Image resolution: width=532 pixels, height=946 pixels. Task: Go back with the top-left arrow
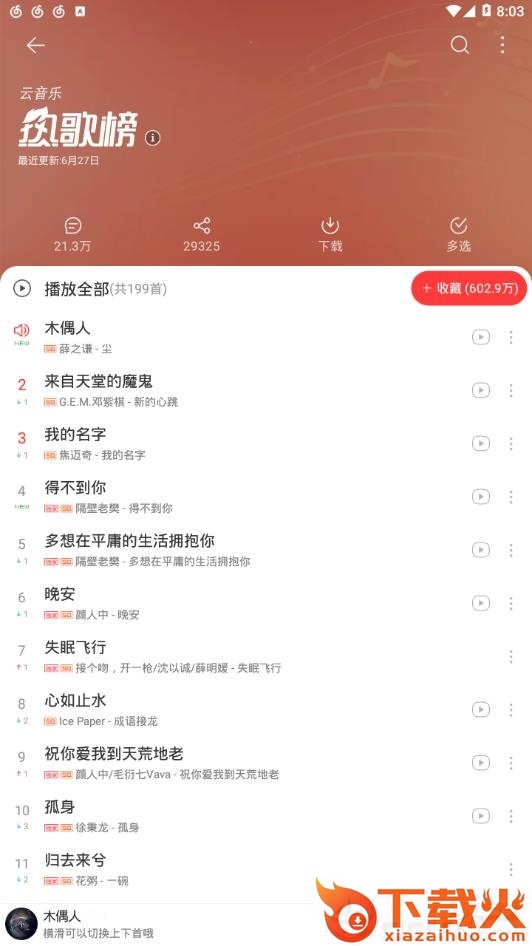click(36, 45)
